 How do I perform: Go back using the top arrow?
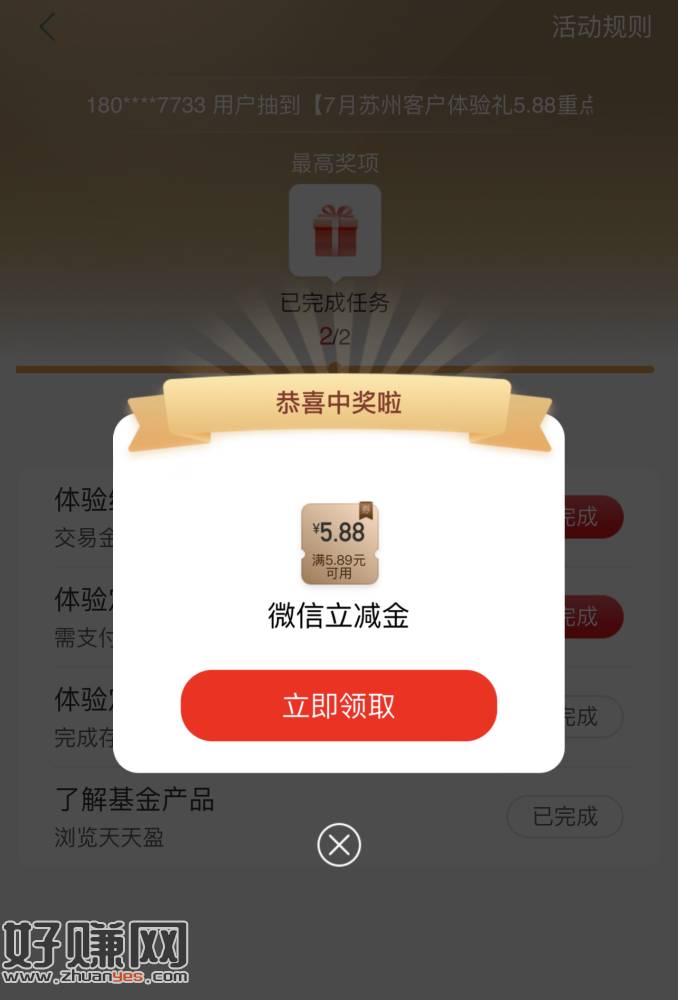47,27
